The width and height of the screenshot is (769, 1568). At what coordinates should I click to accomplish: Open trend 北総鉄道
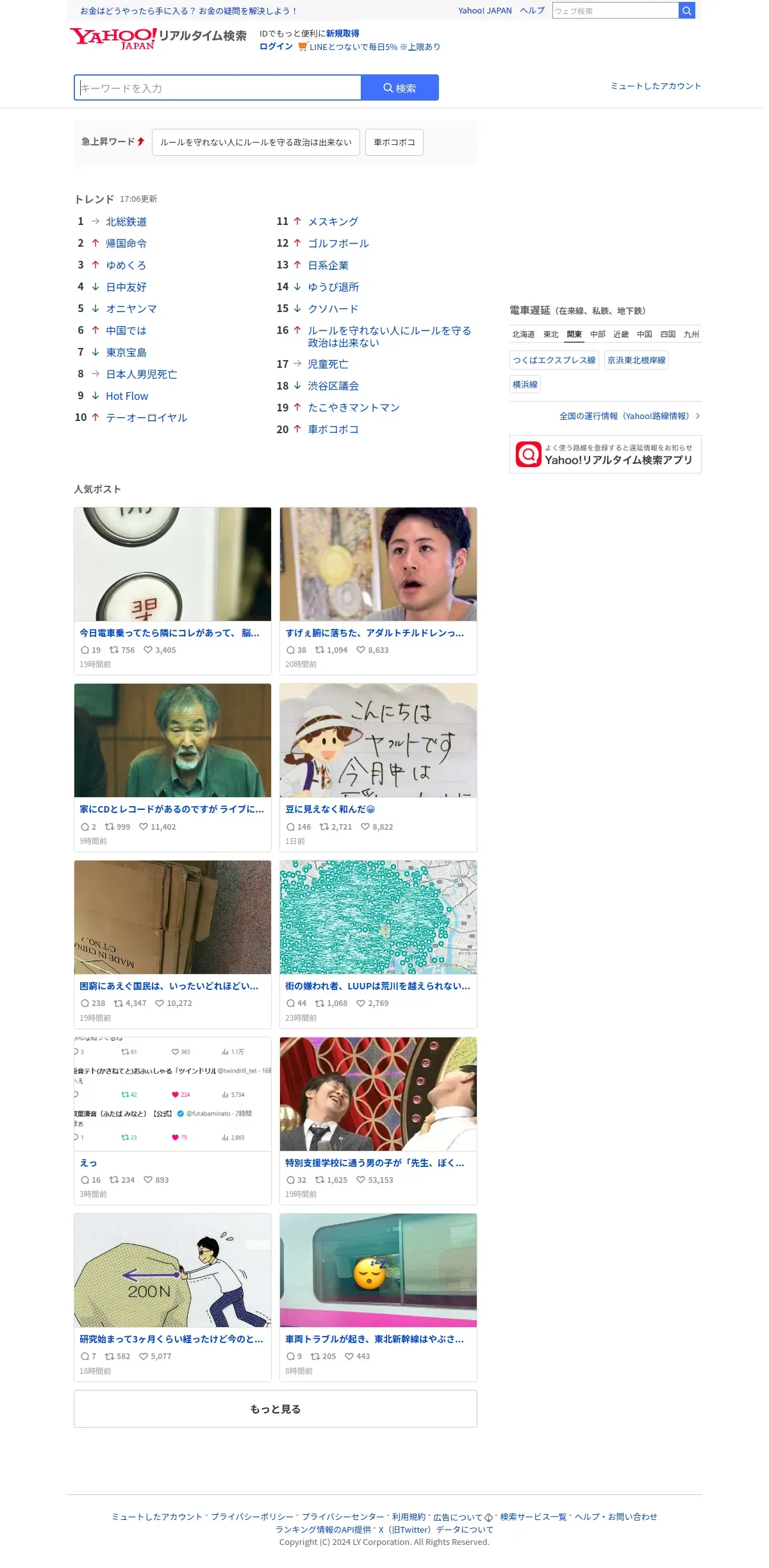click(126, 222)
